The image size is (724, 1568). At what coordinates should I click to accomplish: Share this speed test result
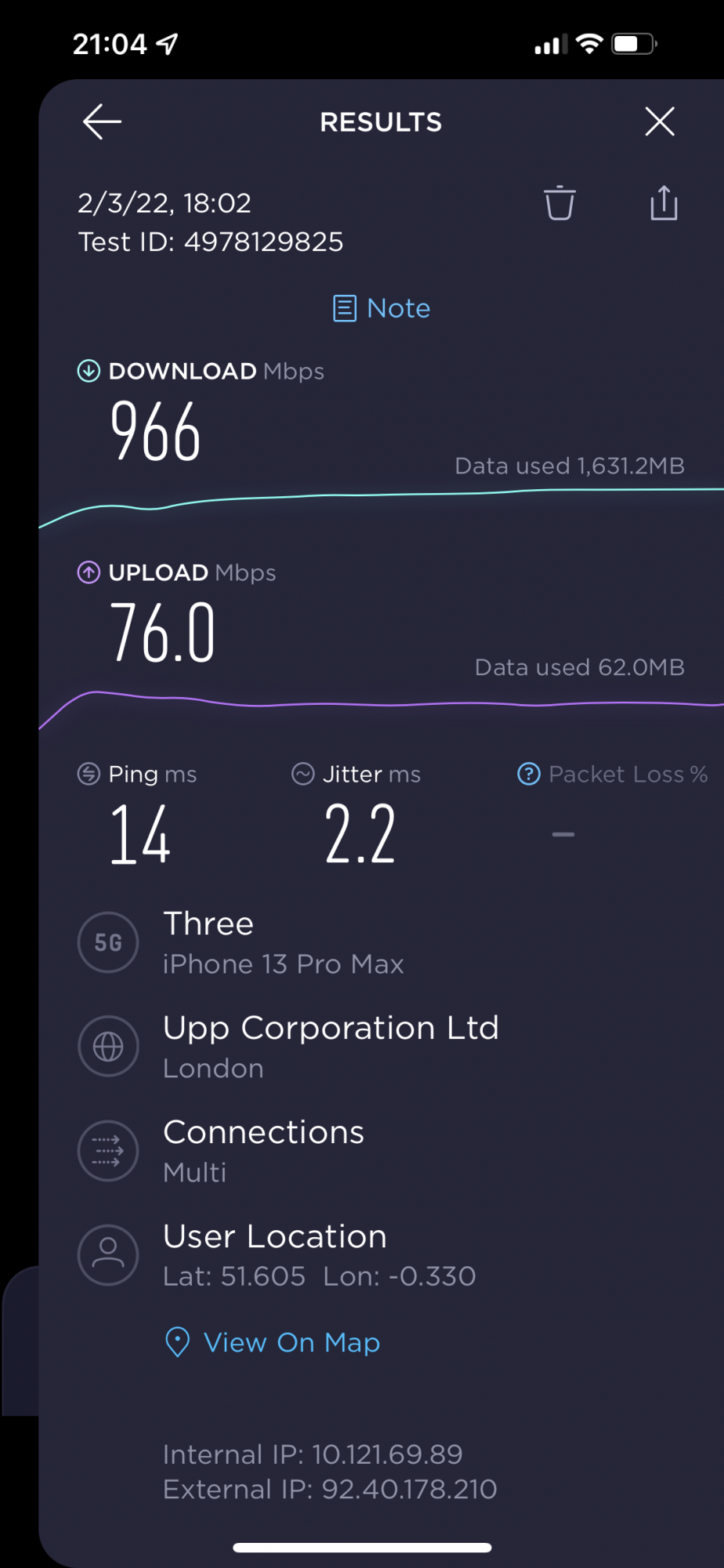tap(664, 203)
